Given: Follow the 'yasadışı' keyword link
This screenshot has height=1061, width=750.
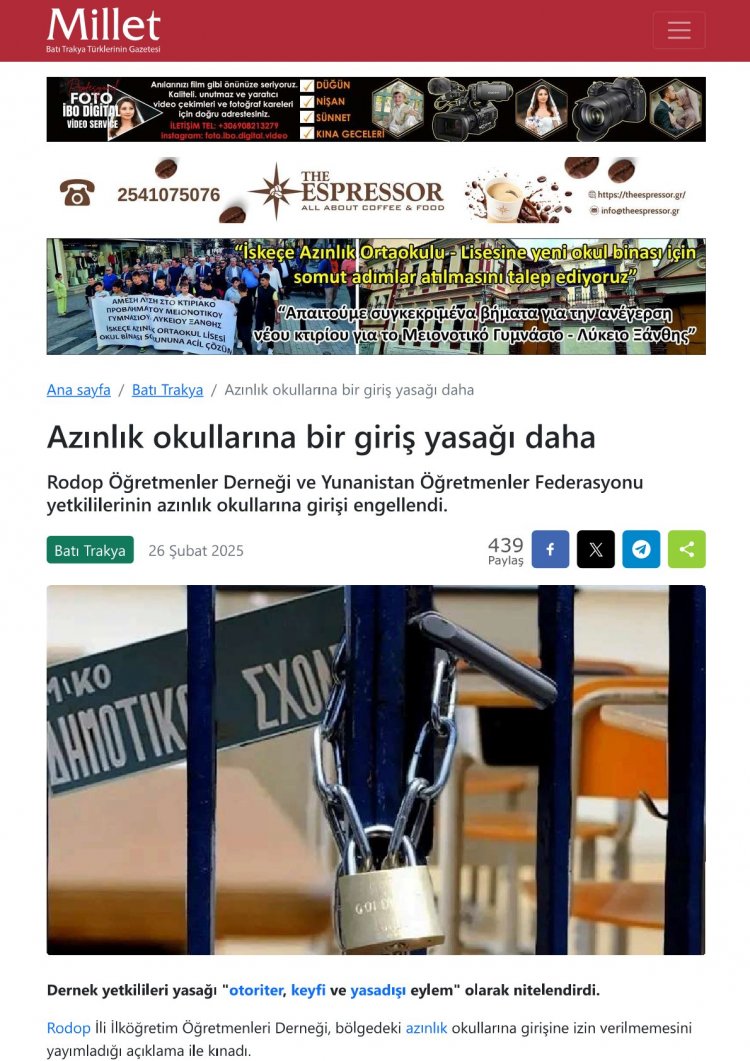Looking at the screenshot, I should [x=378, y=991].
